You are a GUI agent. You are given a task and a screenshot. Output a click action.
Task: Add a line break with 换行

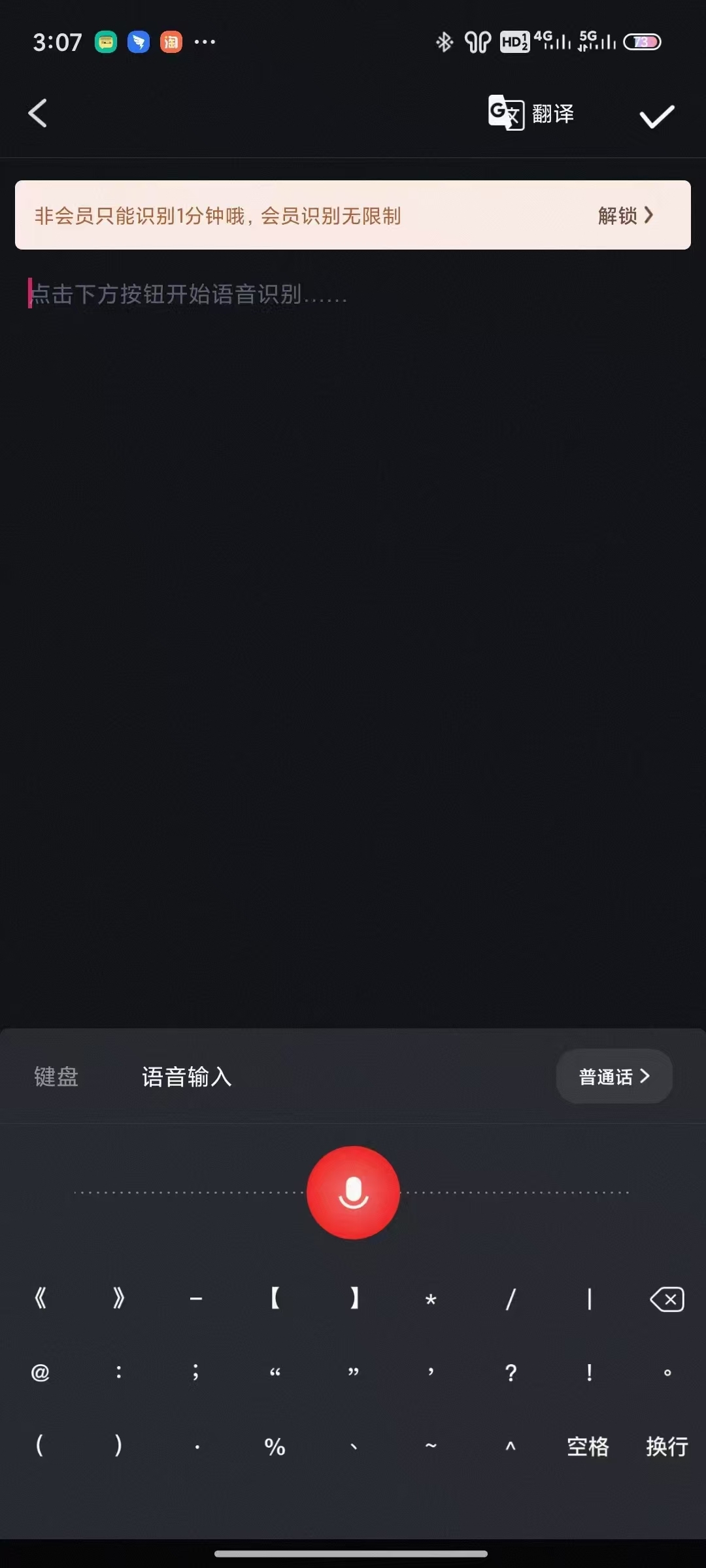[x=667, y=1446]
